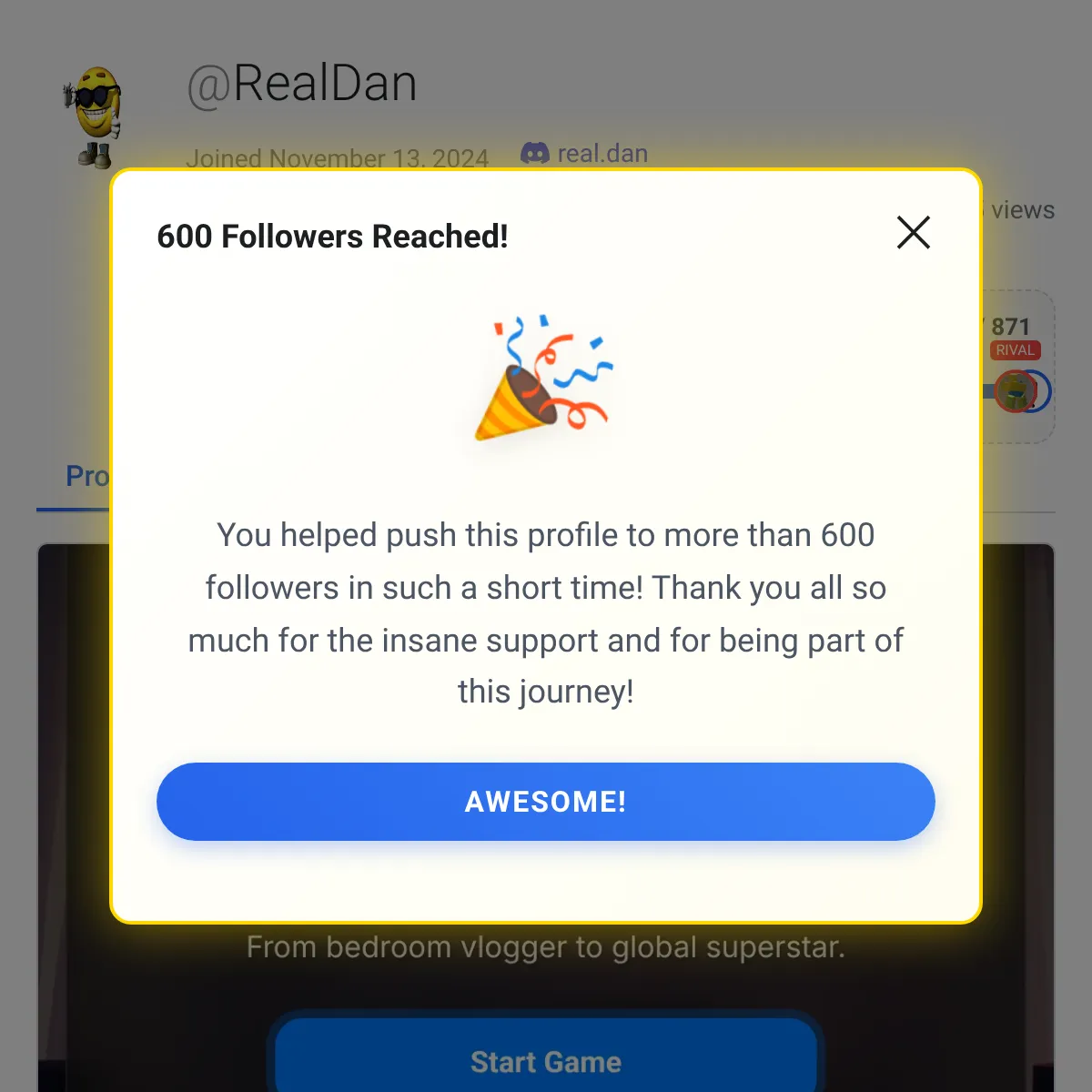Tap the AWESOME! button
This screenshot has width=1092, height=1092.
tap(545, 802)
